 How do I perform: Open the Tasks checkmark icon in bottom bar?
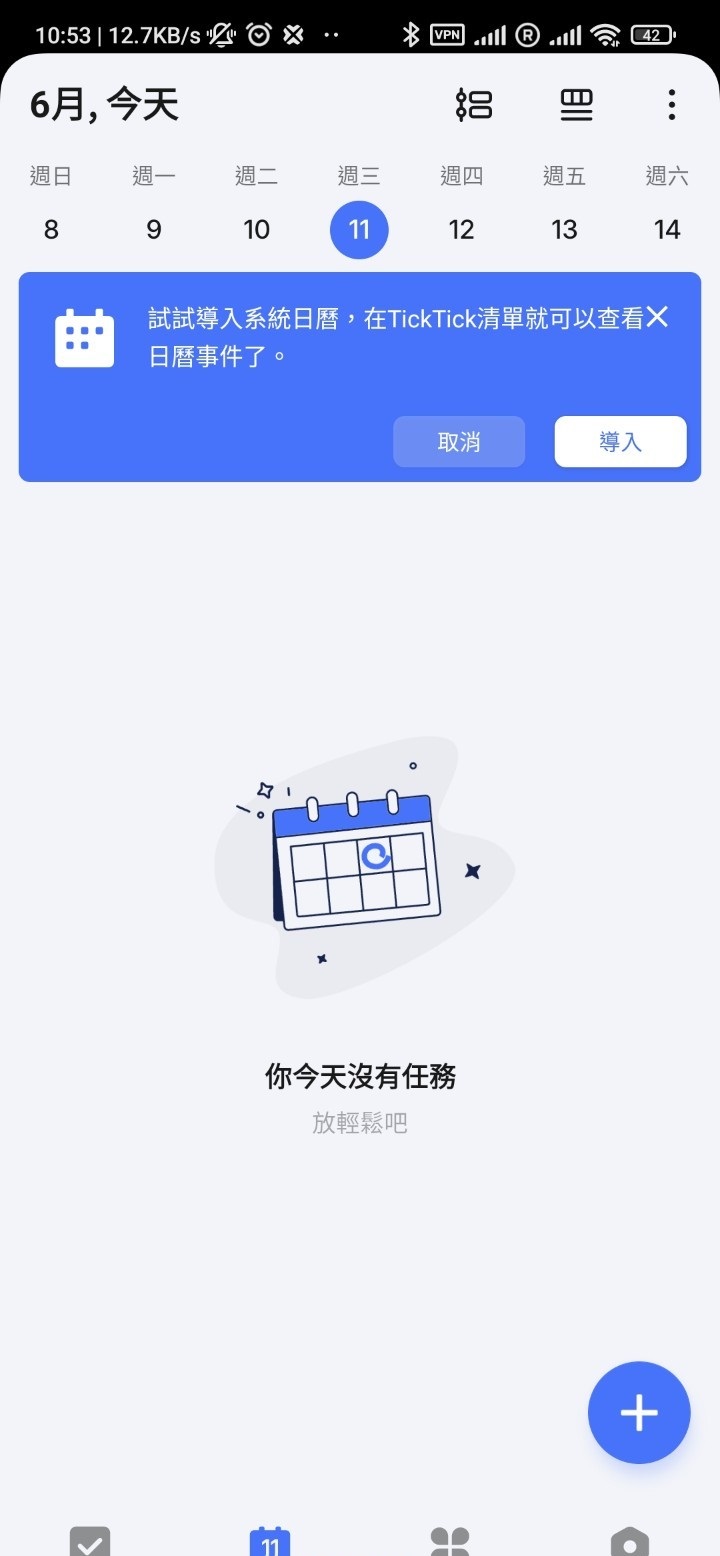[x=89, y=1542]
